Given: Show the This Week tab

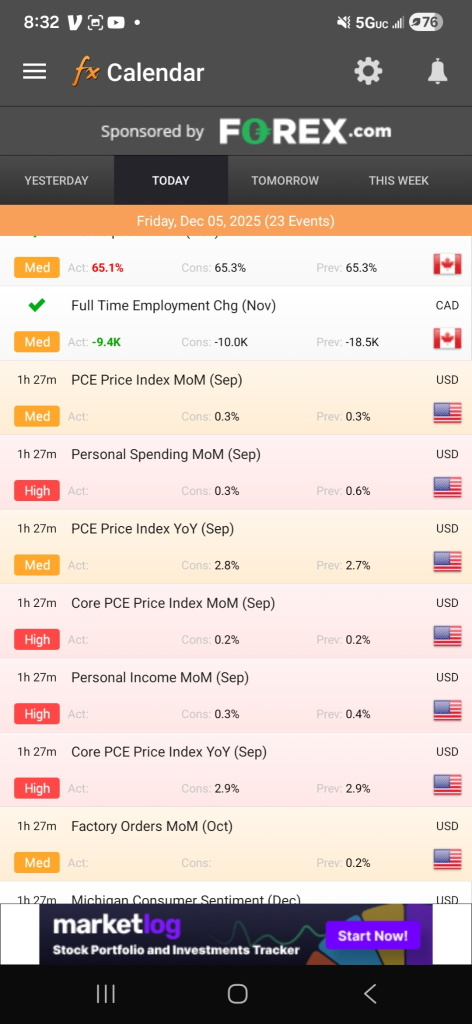Looking at the screenshot, I should 398,180.
